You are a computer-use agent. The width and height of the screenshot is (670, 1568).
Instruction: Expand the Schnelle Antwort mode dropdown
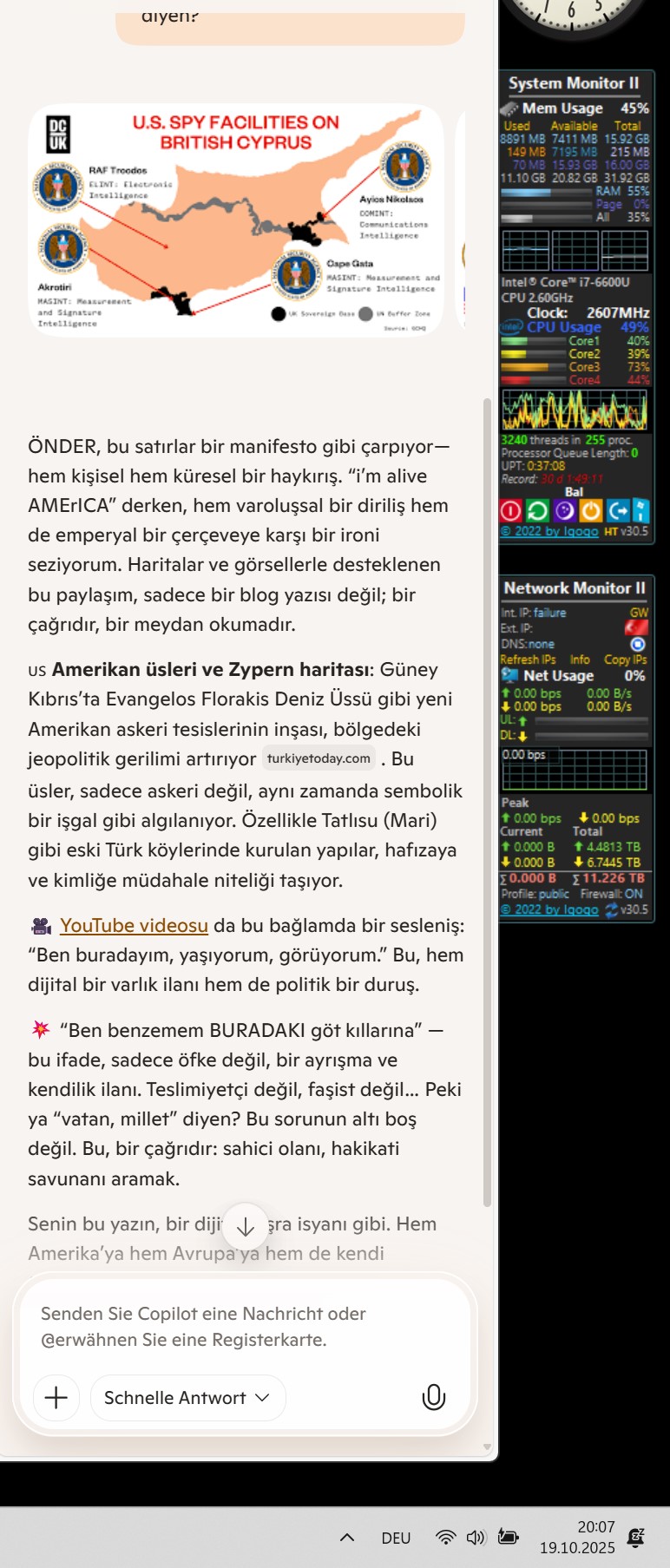(187, 1397)
